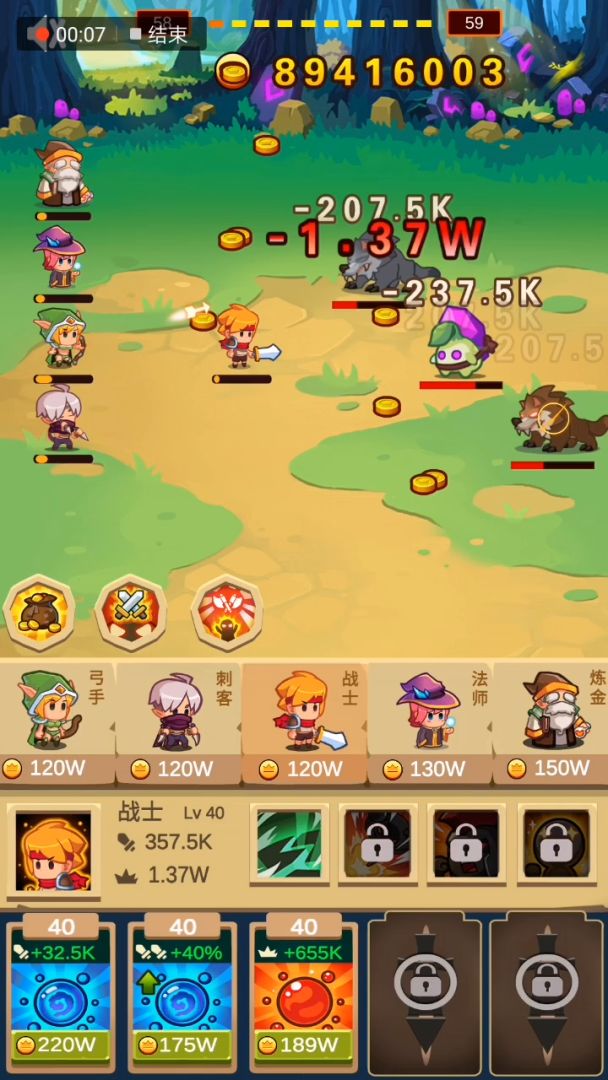608x1080 pixels.
Task: Open the green lightning slash skill
Action: (x=289, y=844)
